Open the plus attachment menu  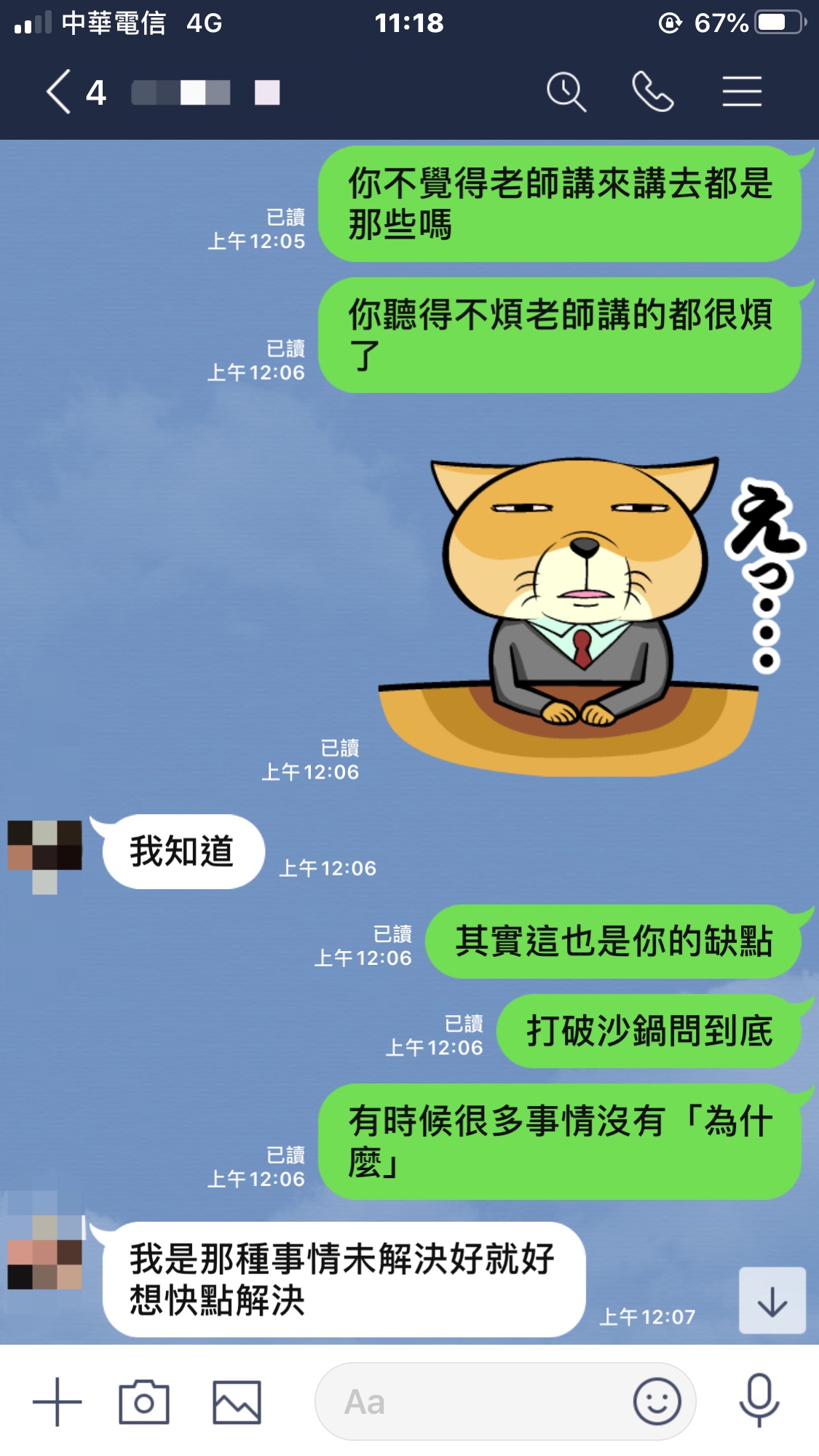pyautogui.click(x=57, y=1401)
